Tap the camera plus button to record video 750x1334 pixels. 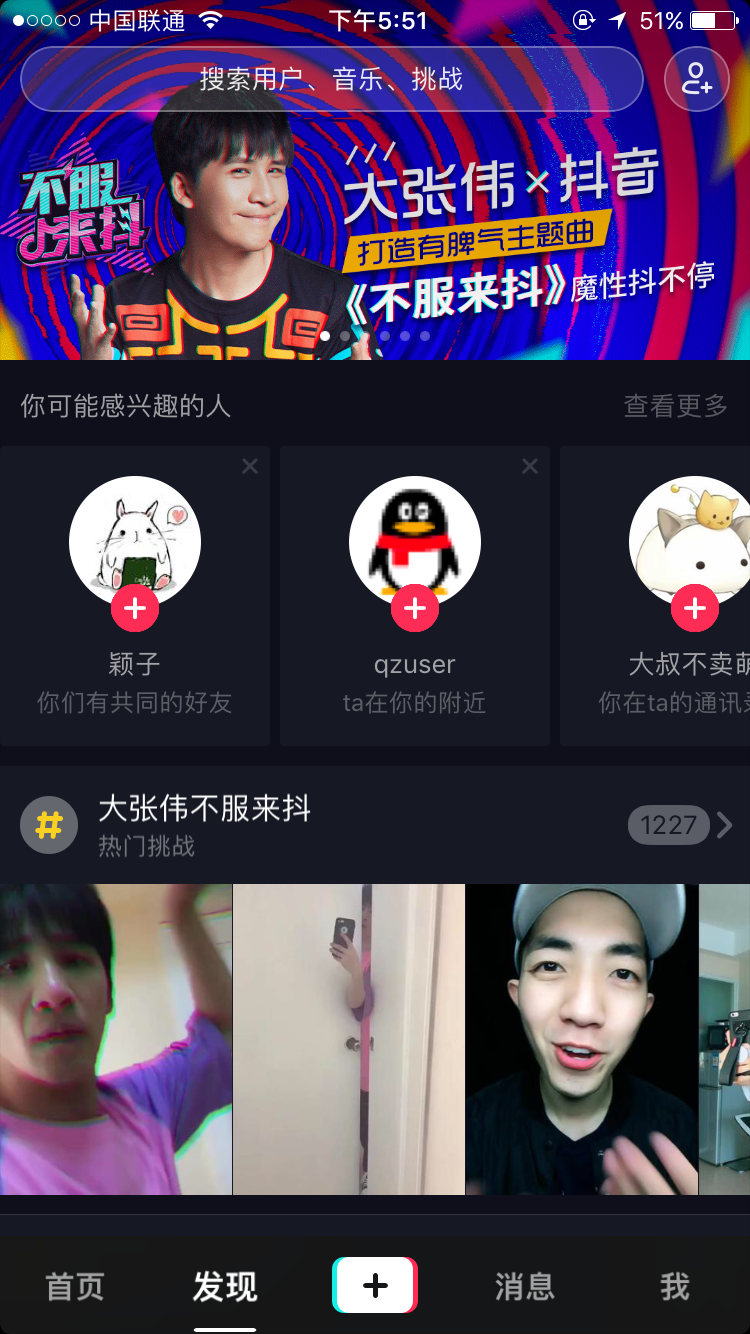374,1284
